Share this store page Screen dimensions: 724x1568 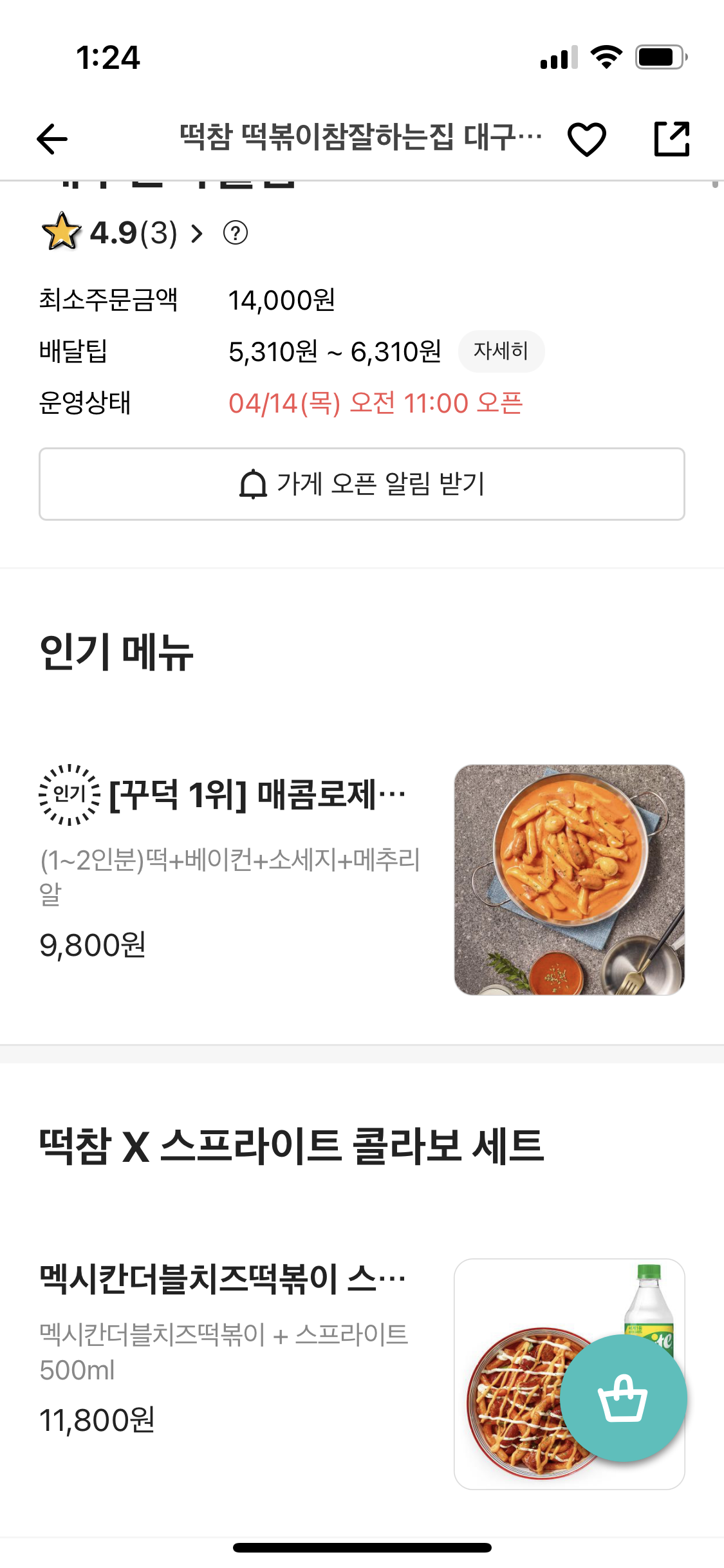671,138
